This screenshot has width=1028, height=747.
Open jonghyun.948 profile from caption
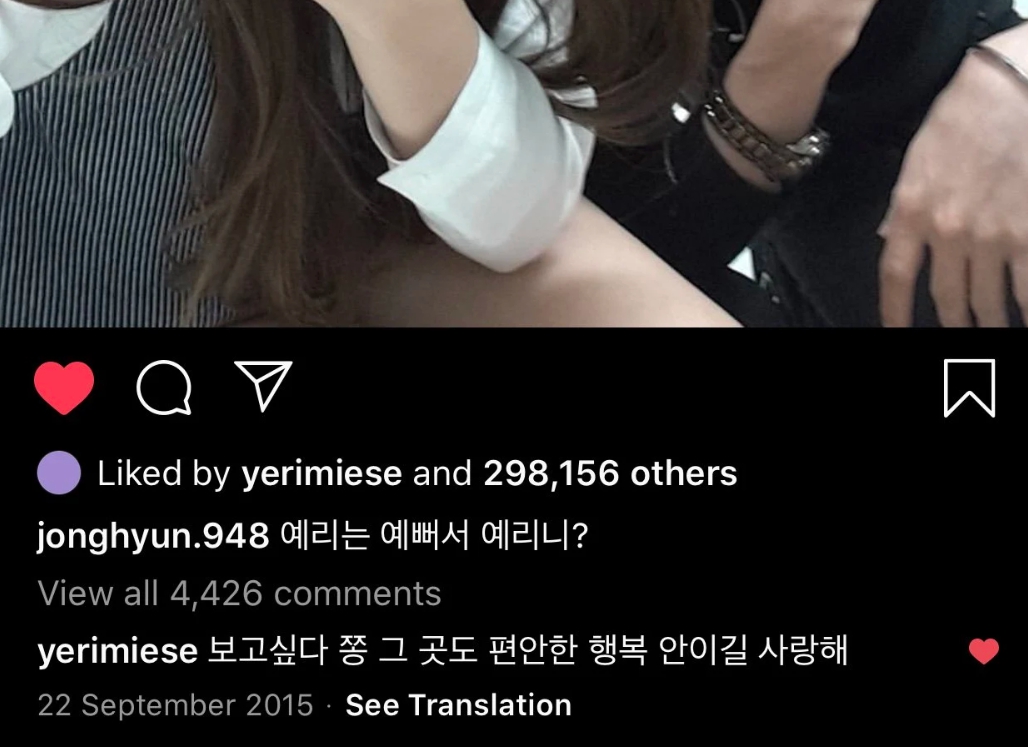pos(153,536)
